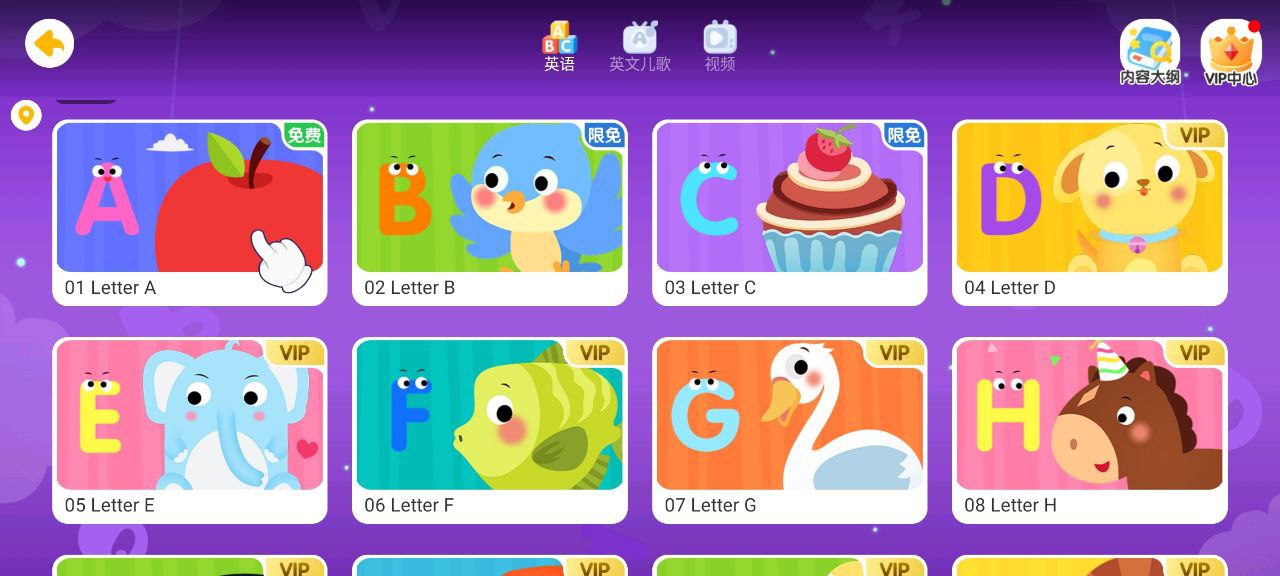
Task: Open lesson 05 Letter E
Action: pyautogui.click(x=190, y=430)
